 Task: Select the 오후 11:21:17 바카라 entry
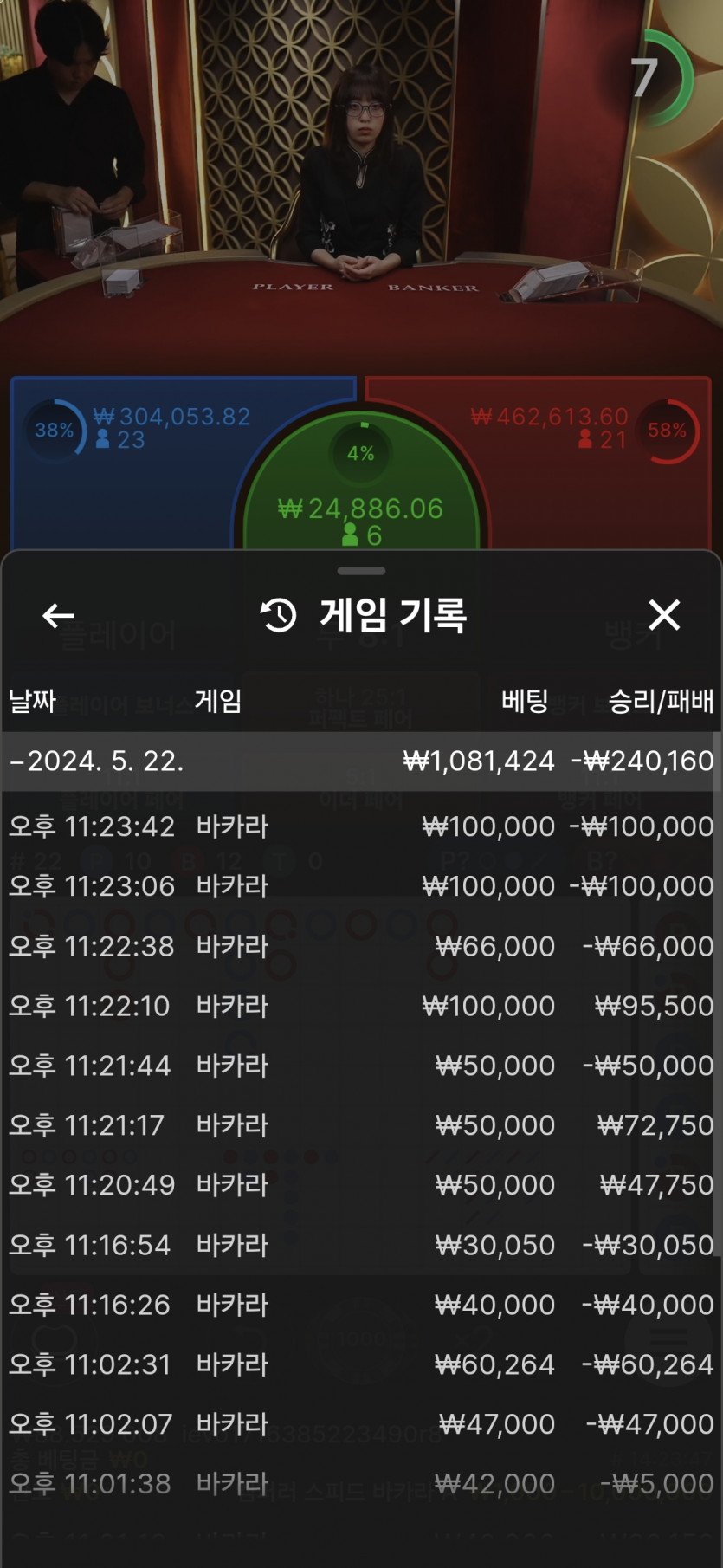pos(360,1125)
